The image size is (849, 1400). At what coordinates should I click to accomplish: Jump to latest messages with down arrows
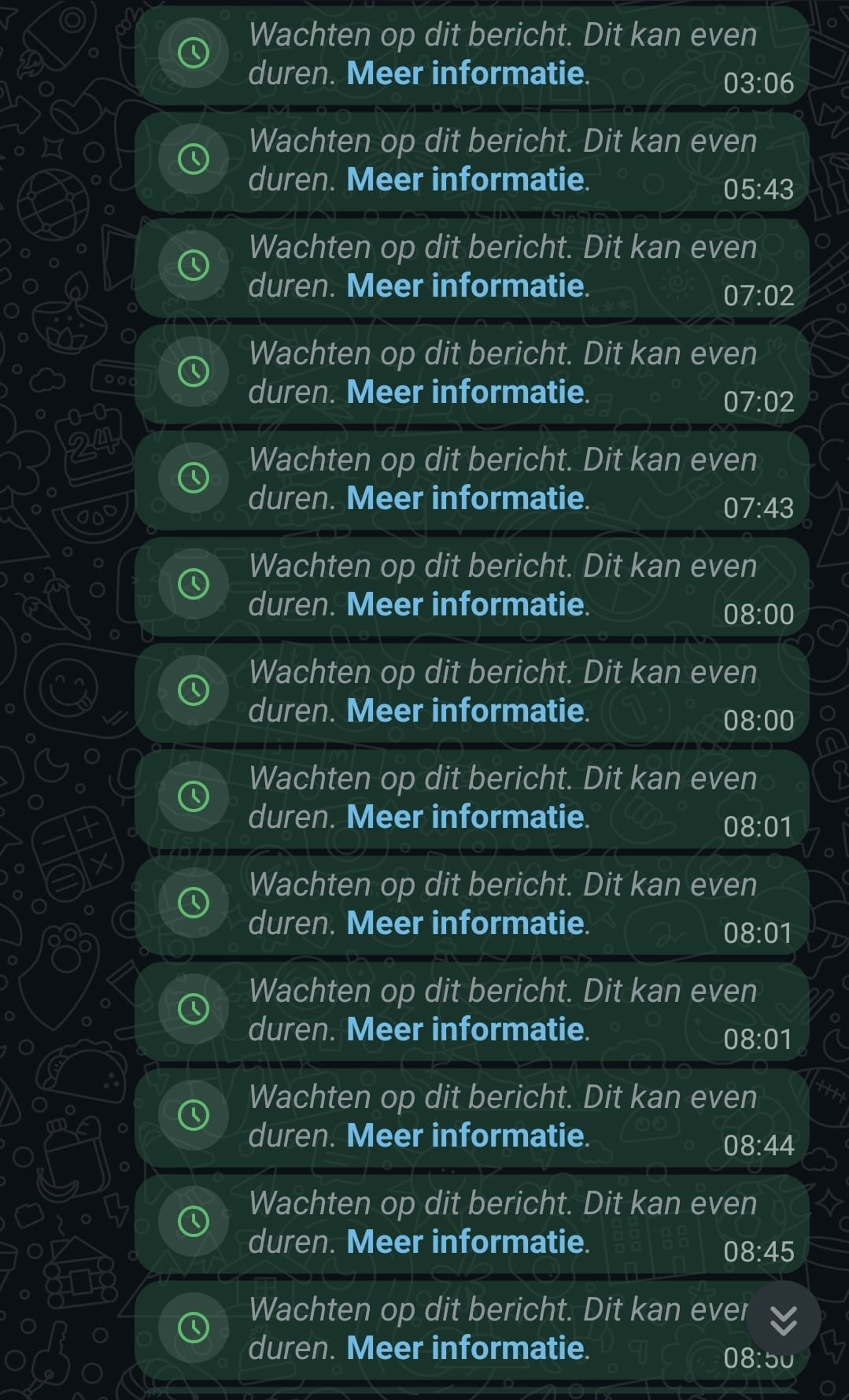(783, 1320)
